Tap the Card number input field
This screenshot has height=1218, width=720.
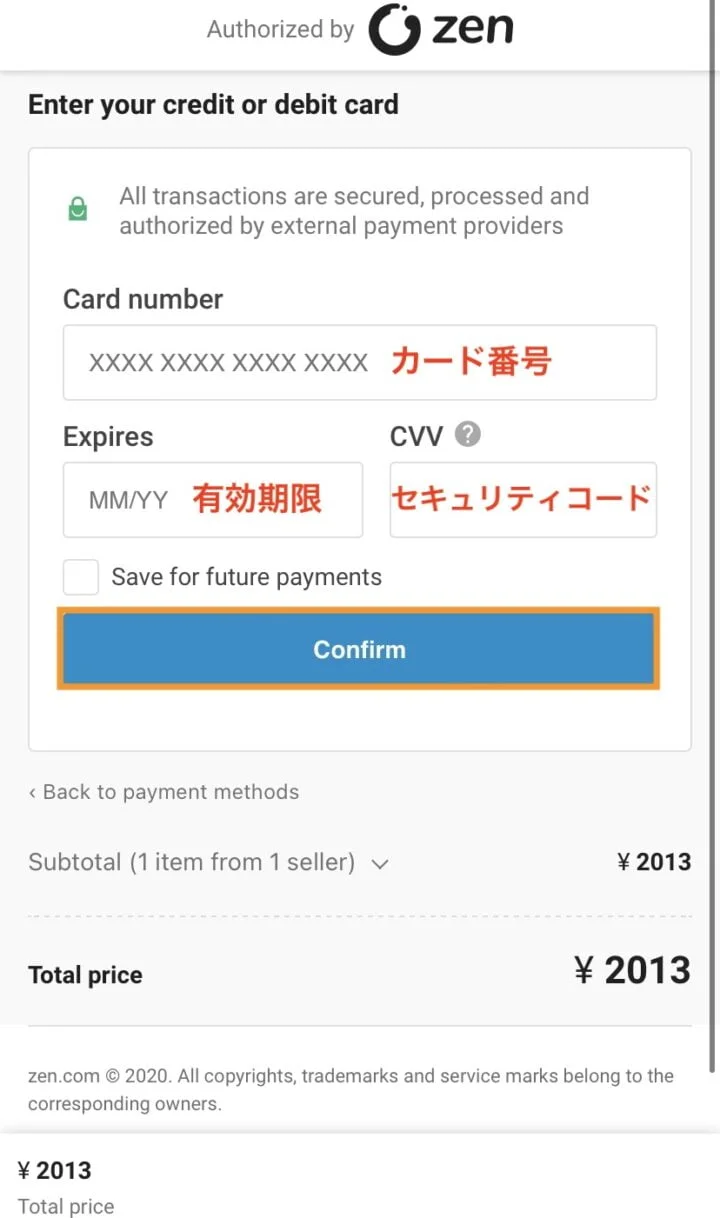pyautogui.click(x=359, y=362)
